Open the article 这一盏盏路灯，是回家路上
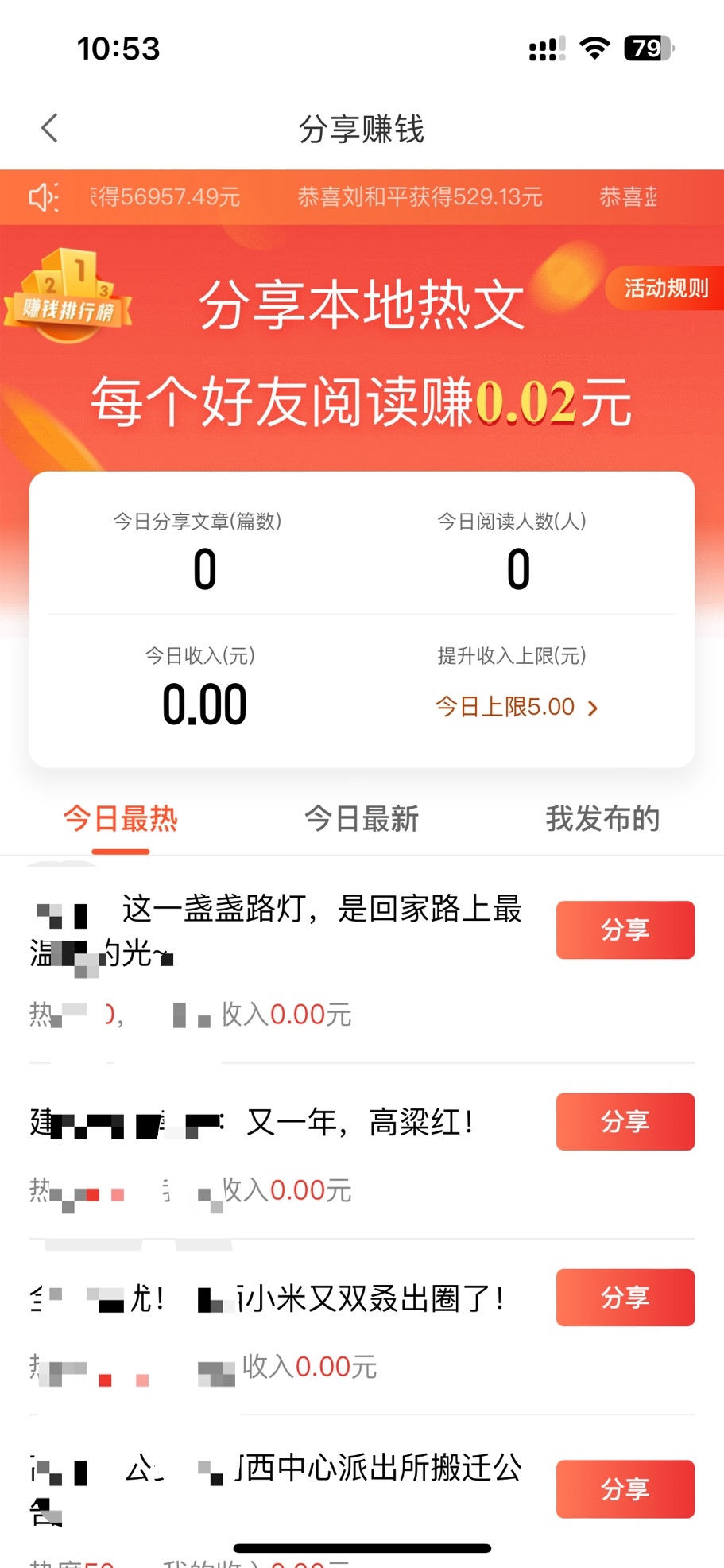Screen dimensions: 724x1568 321,910
